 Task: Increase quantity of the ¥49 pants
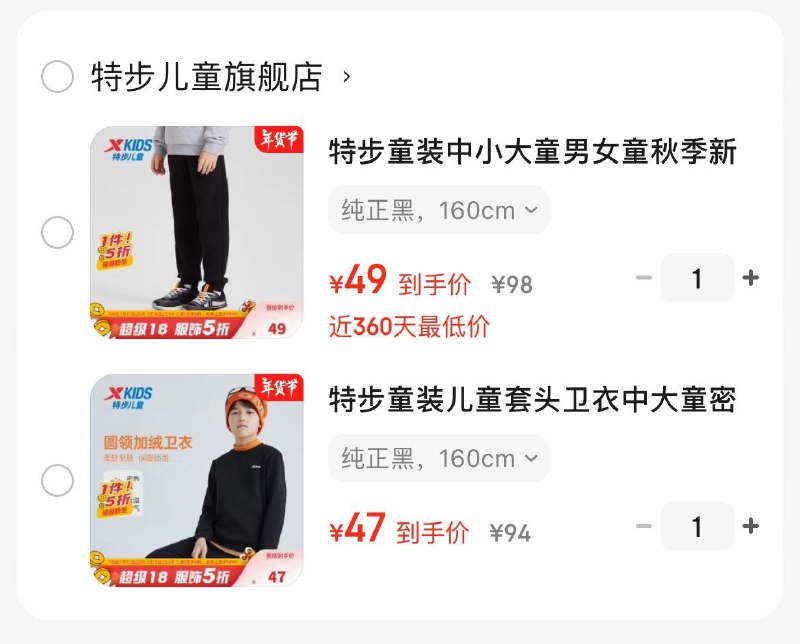pyautogui.click(x=751, y=278)
